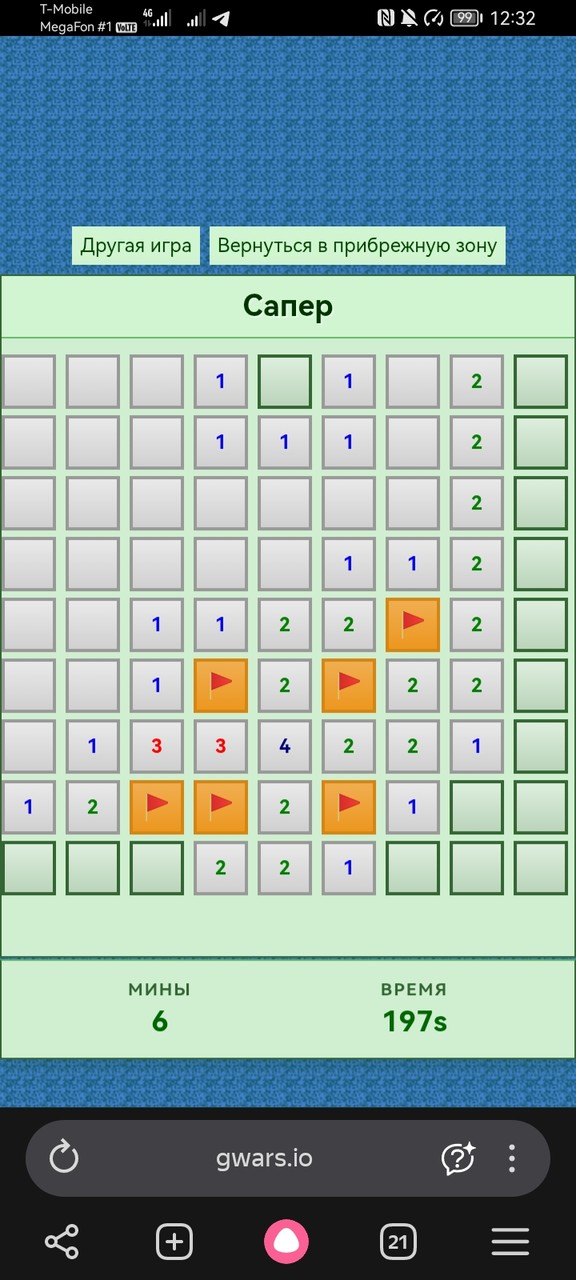Add a new browser tab

point(174,1242)
